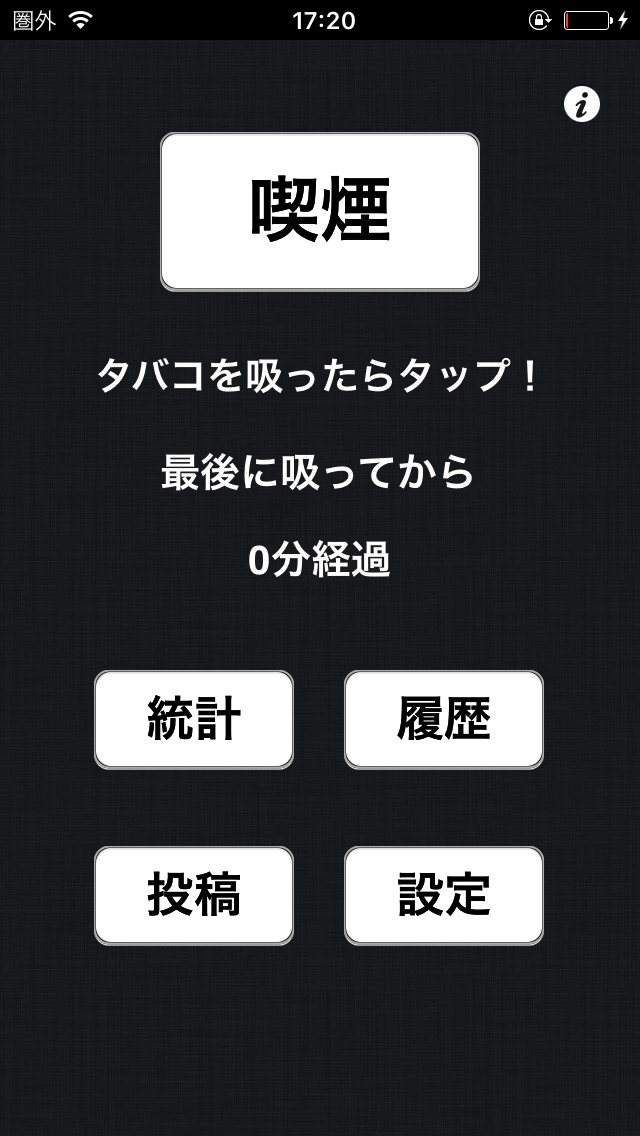
Task: Select the 投稿 post button
Action: 194,895
